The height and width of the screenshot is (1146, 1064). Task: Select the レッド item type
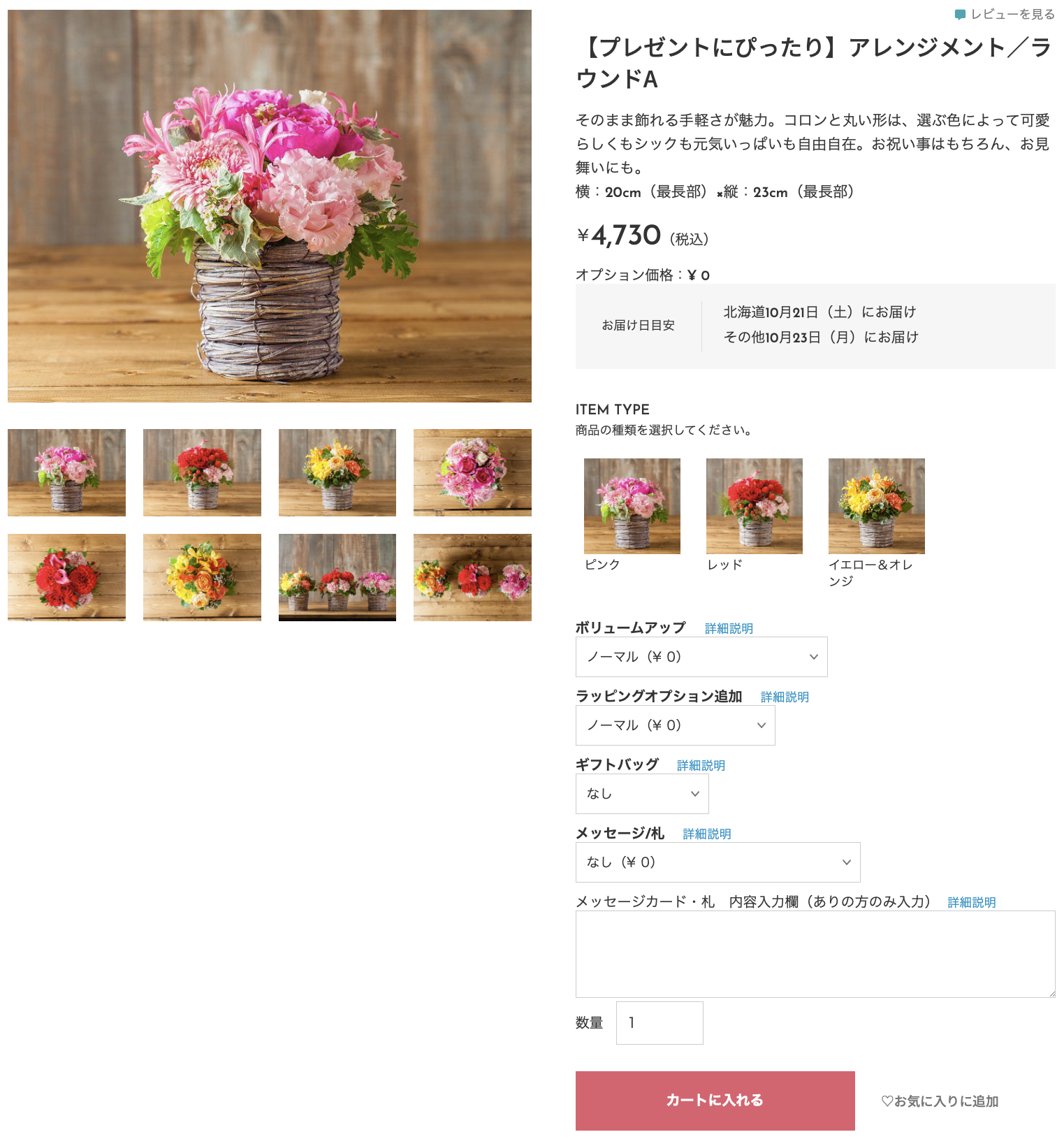coord(754,506)
